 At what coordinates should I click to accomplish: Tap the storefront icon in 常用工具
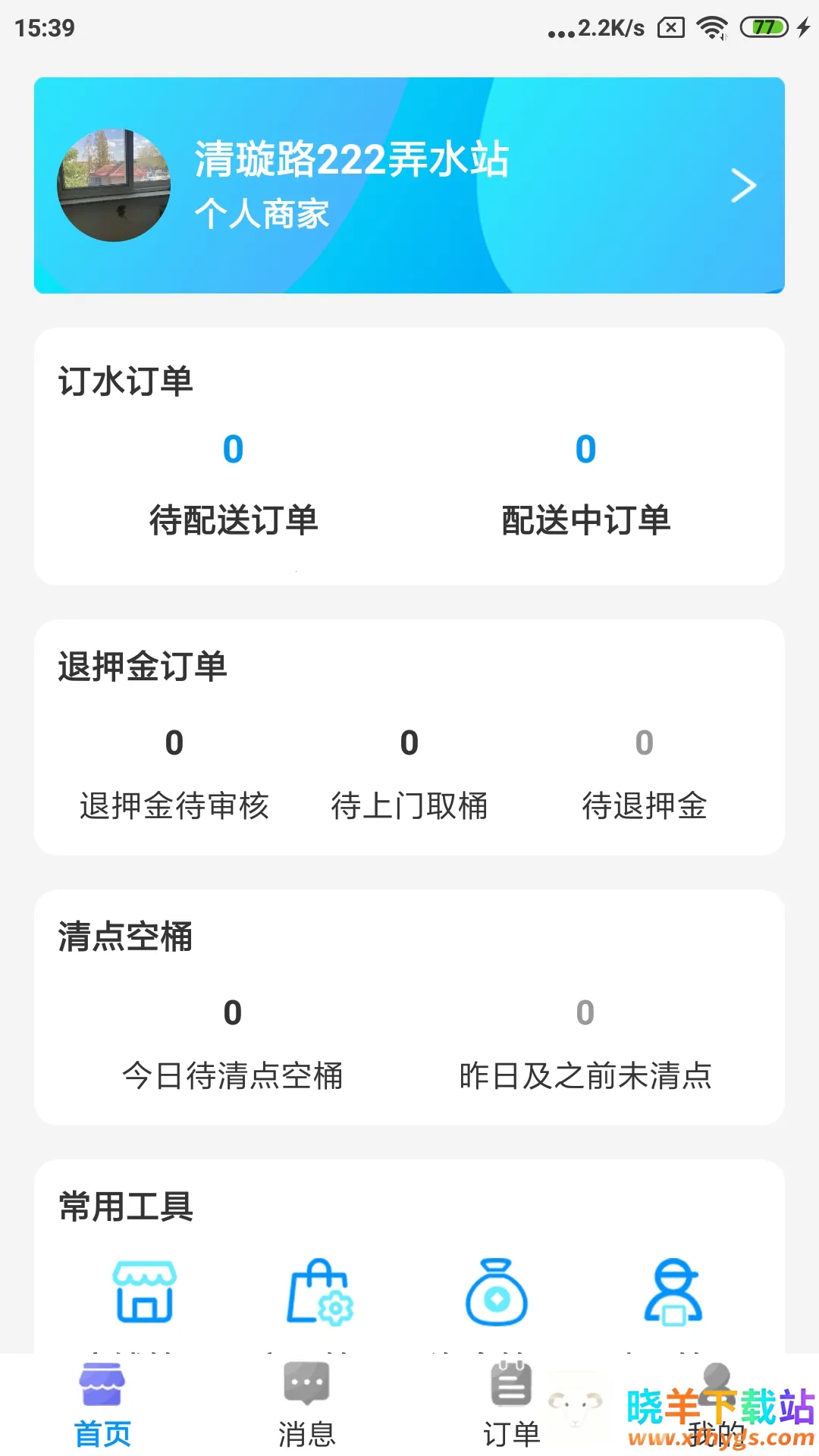(x=144, y=1291)
